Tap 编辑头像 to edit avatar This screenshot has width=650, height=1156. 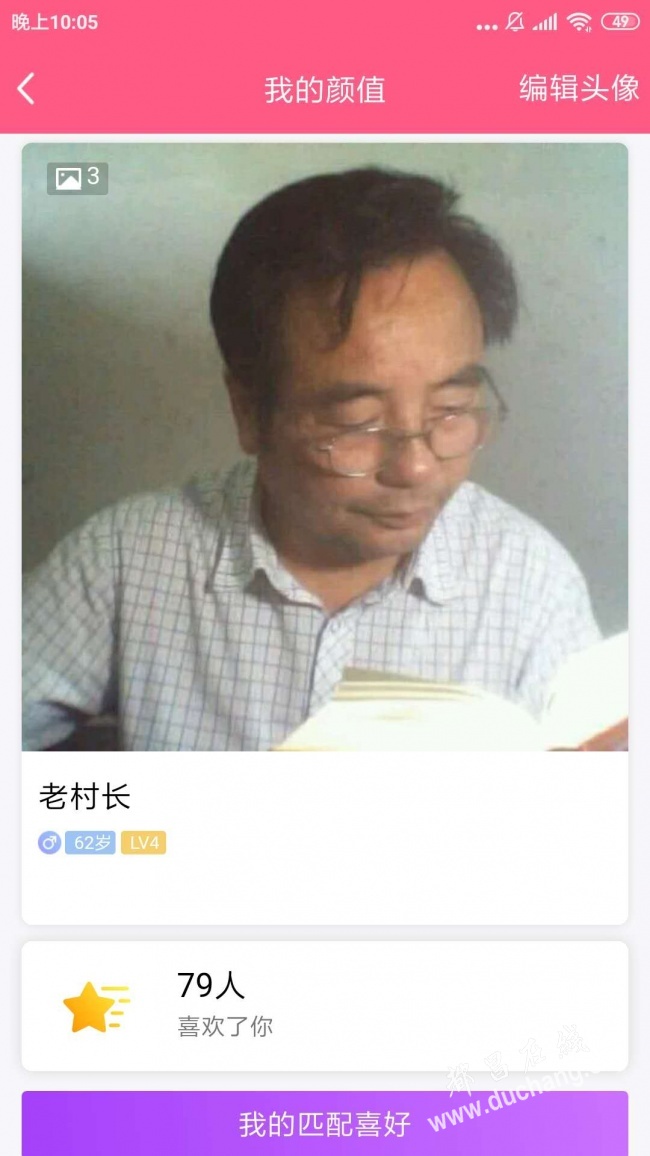(578, 88)
